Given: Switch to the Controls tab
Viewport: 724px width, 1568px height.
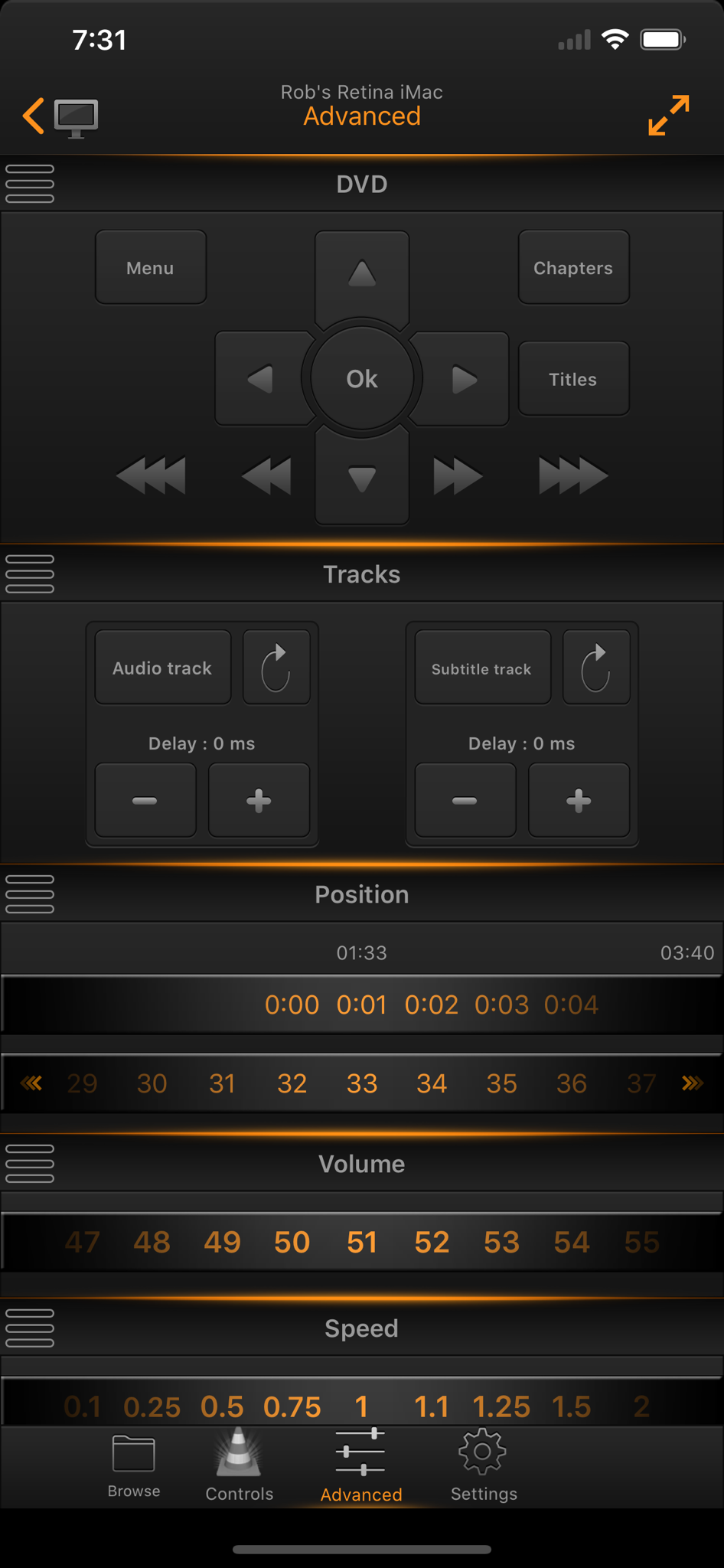Looking at the screenshot, I should [x=239, y=1465].
